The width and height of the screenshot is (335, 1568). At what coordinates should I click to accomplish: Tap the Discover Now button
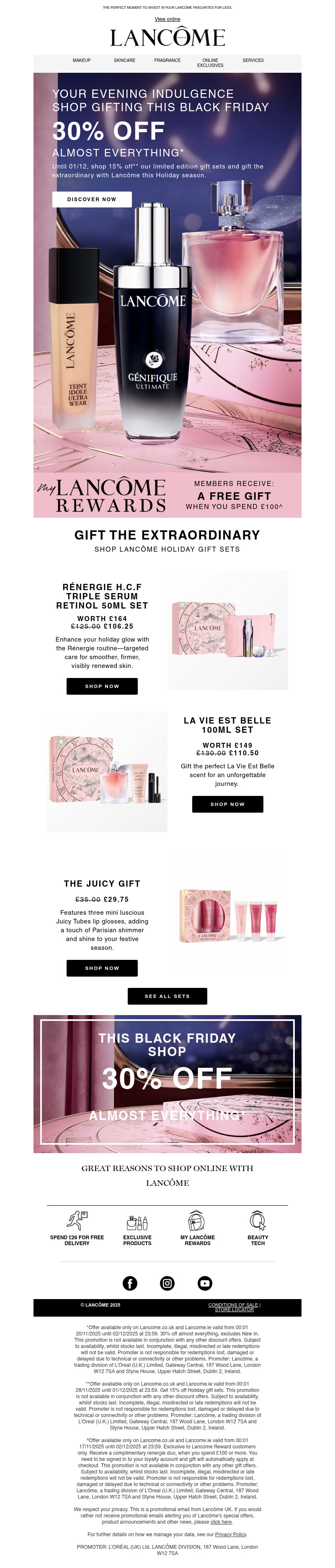[91, 199]
